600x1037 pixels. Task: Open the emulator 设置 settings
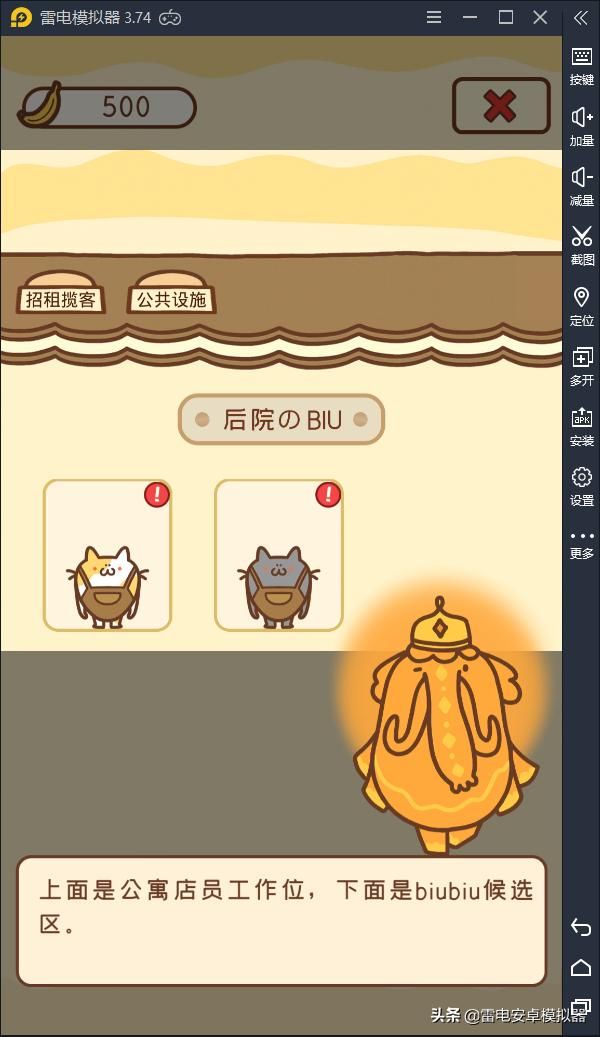(581, 485)
